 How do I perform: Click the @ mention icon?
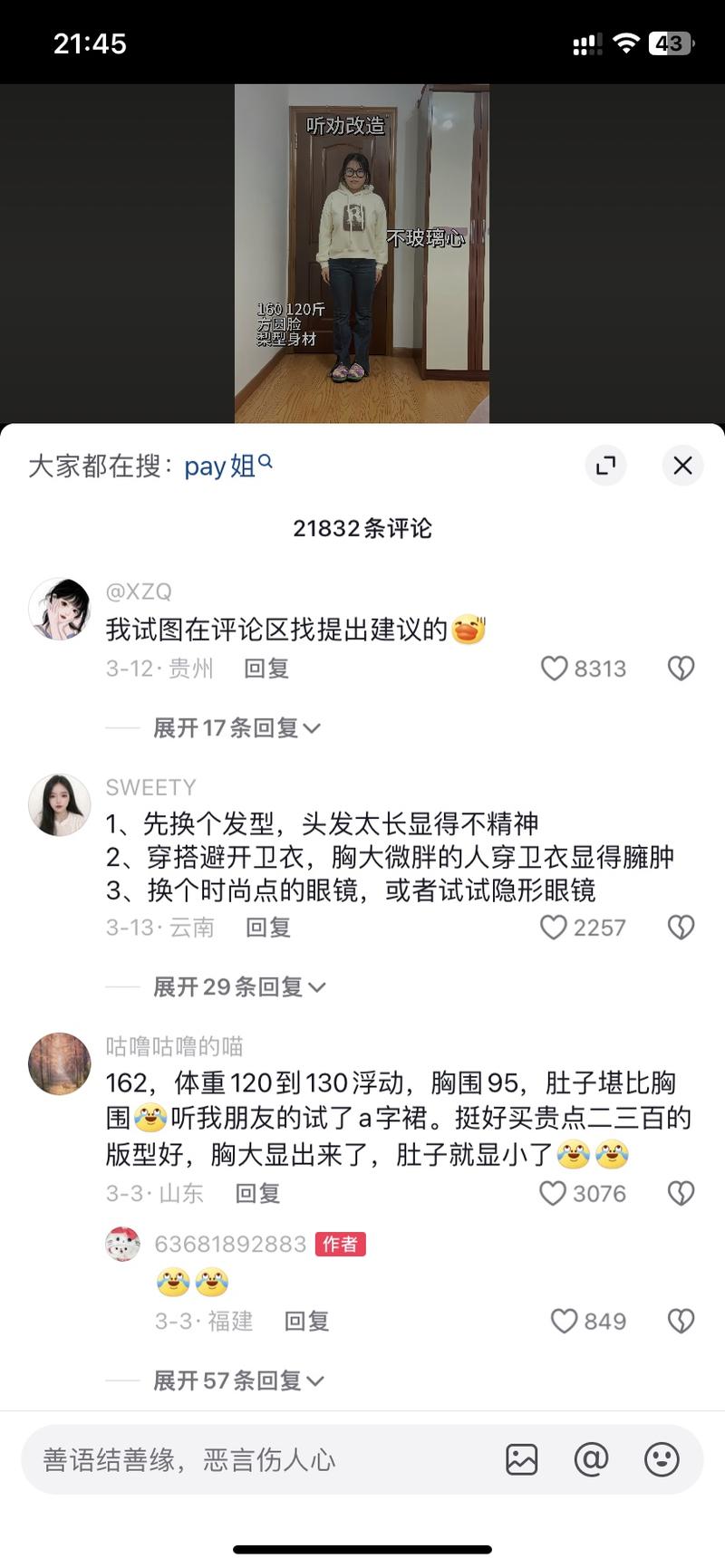click(x=592, y=1460)
